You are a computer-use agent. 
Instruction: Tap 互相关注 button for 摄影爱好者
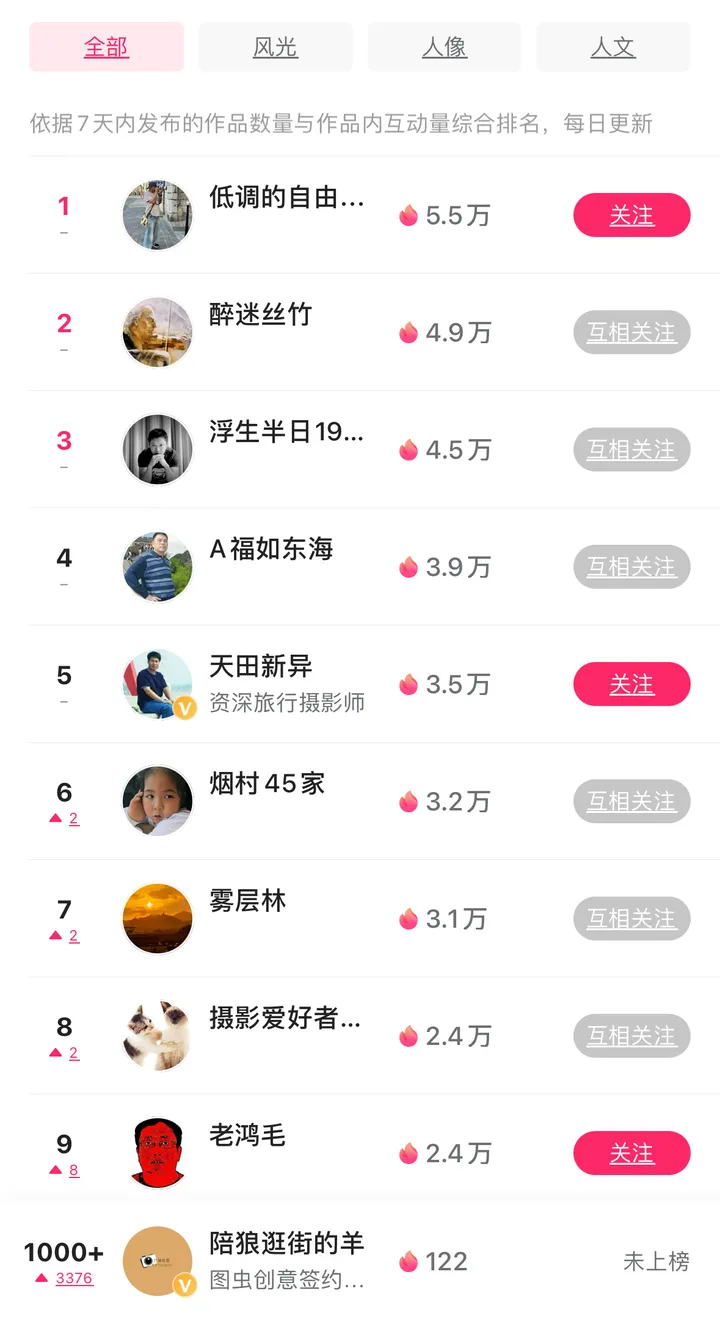631,1036
